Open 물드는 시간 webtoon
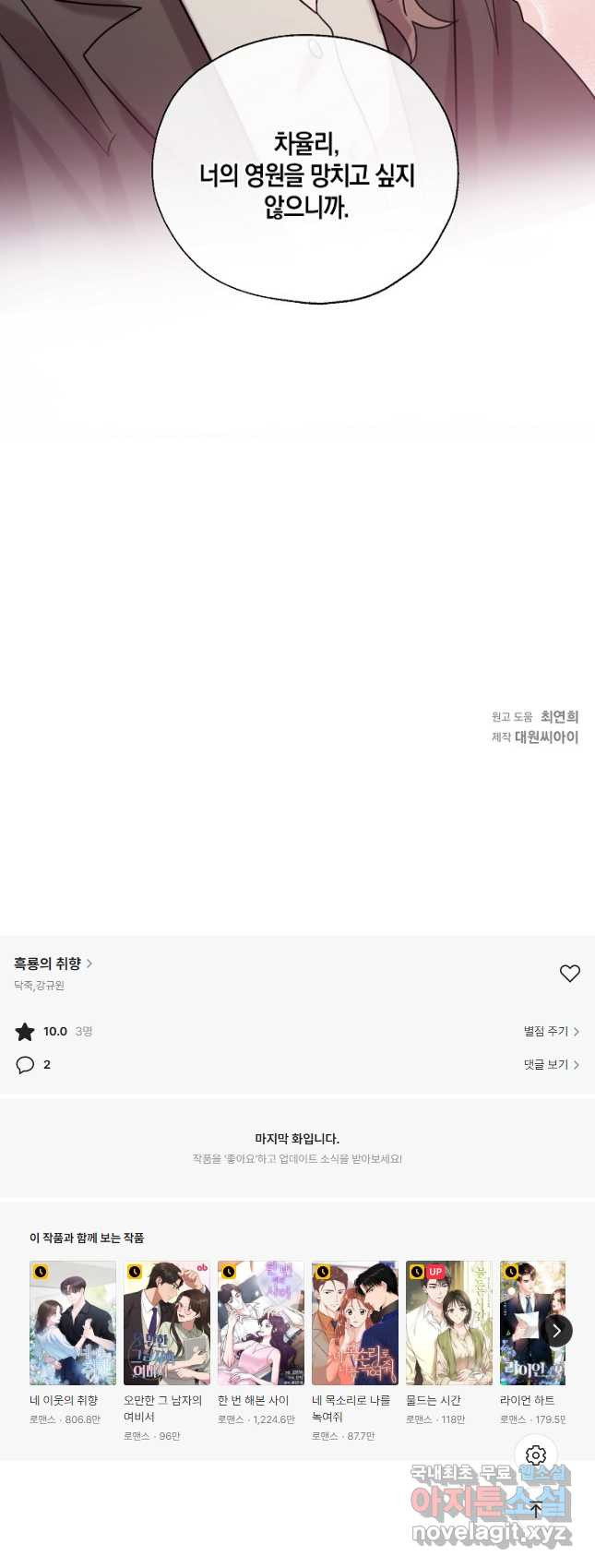The width and height of the screenshot is (595, 1568). tap(449, 1323)
